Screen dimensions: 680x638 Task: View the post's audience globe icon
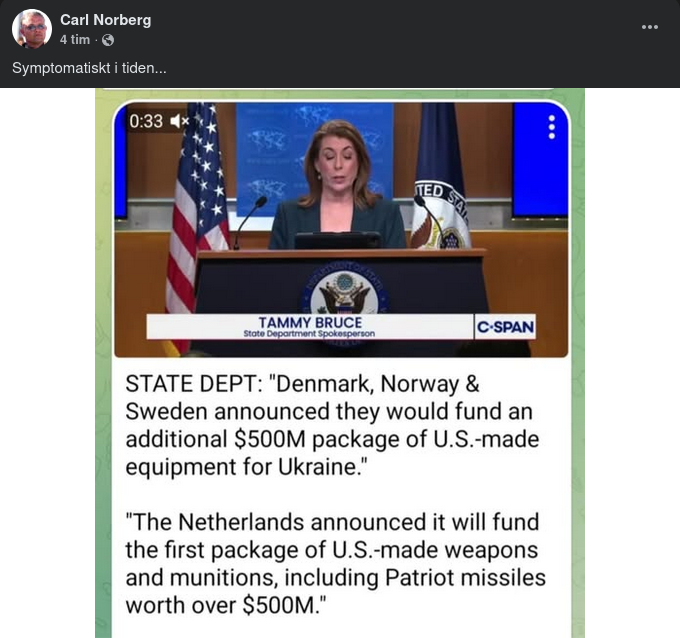point(108,40)
